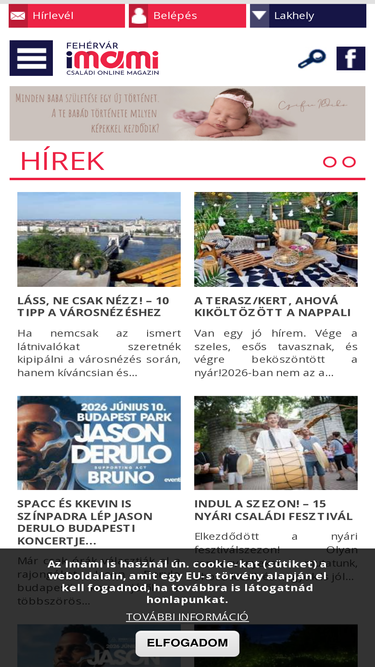The height and width of the screenshot is (667, 375).
Task: Expand the Lakhely location dropdown
Action: [x=308, y=16]
